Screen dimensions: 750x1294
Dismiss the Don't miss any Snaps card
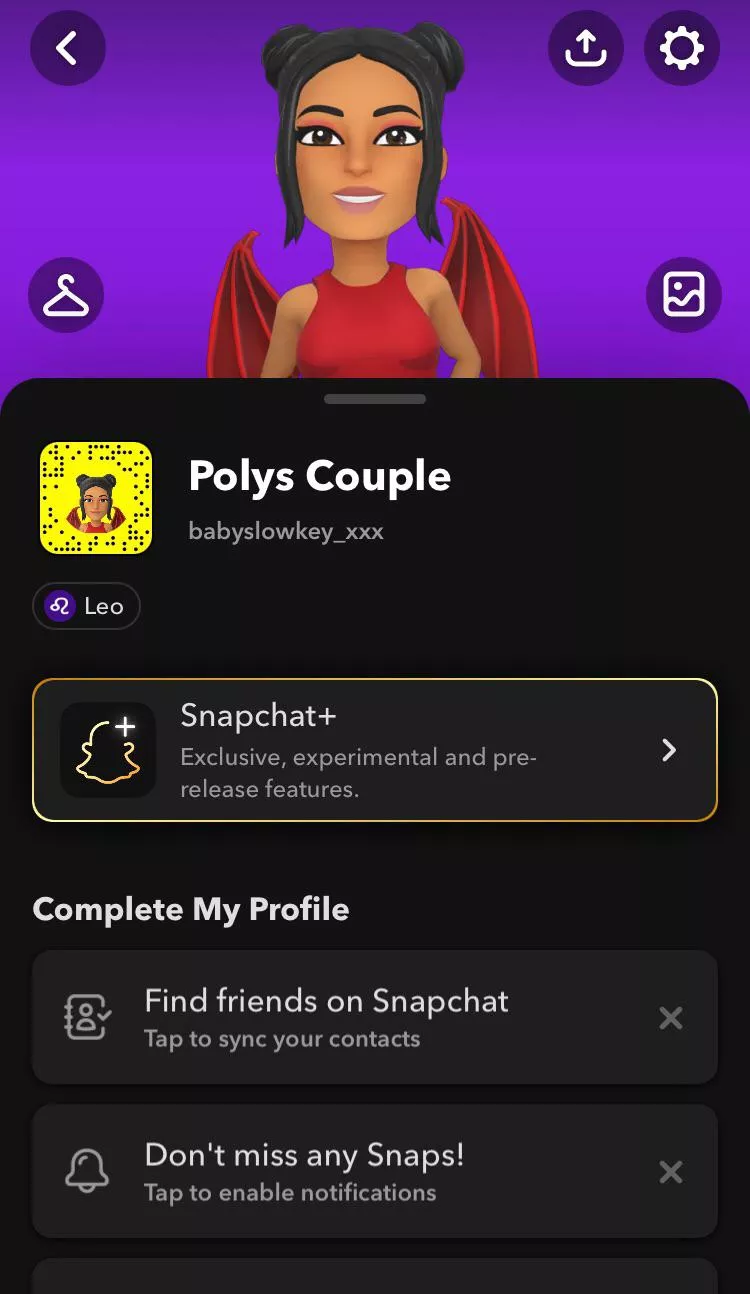coord(671,1171)
